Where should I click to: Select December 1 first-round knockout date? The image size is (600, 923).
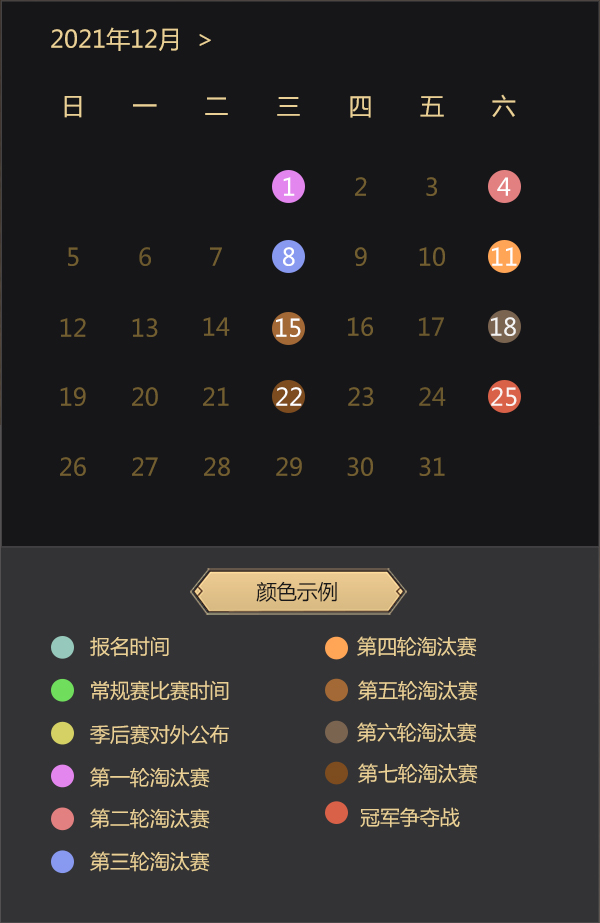(x=288, y=187)
